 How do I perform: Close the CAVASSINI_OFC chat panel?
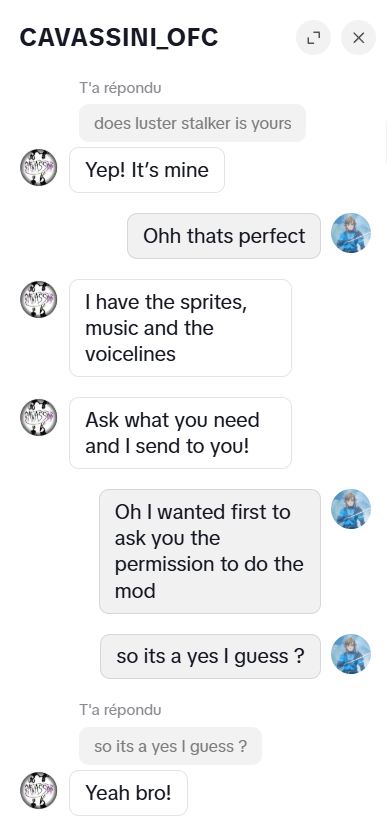359,37
